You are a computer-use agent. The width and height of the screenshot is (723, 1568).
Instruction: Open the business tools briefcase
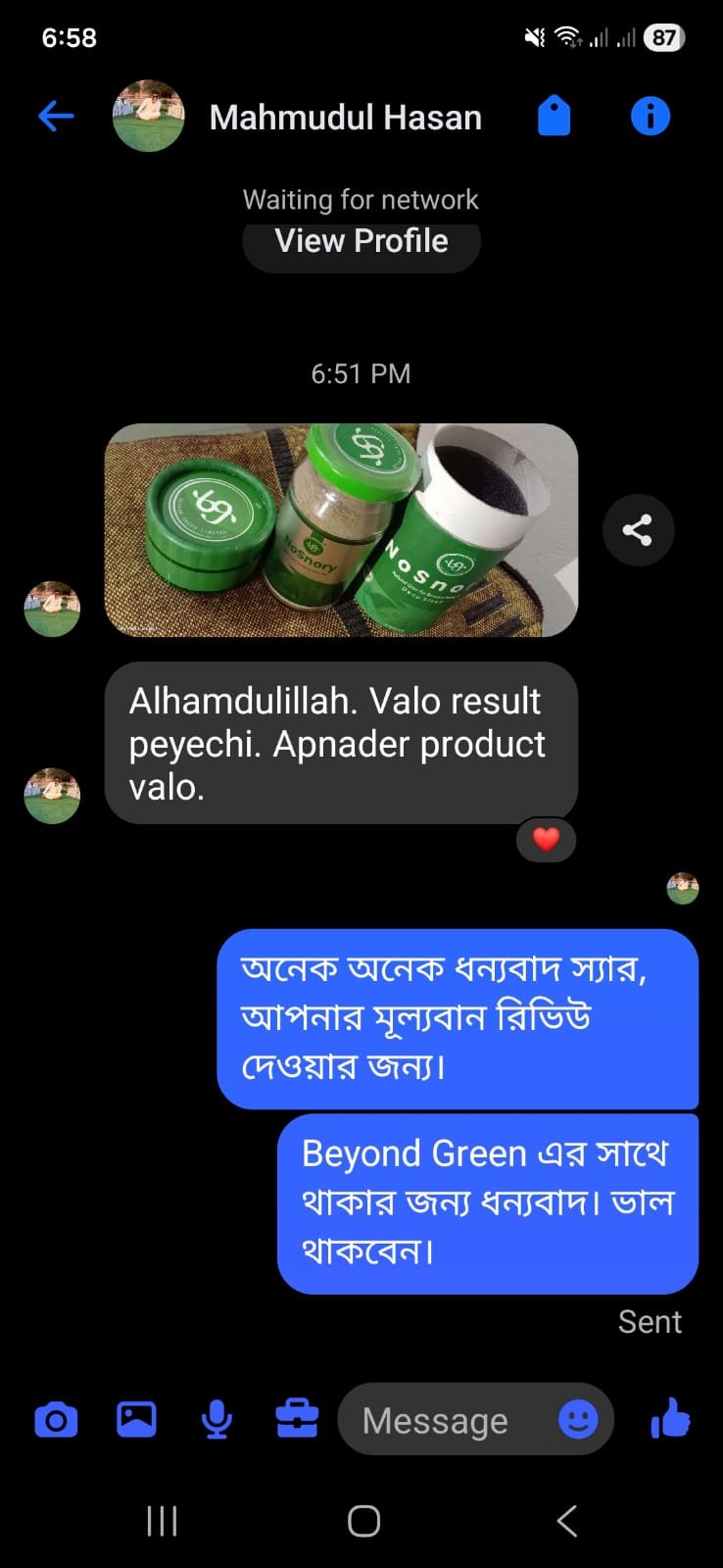(297, 1419)
